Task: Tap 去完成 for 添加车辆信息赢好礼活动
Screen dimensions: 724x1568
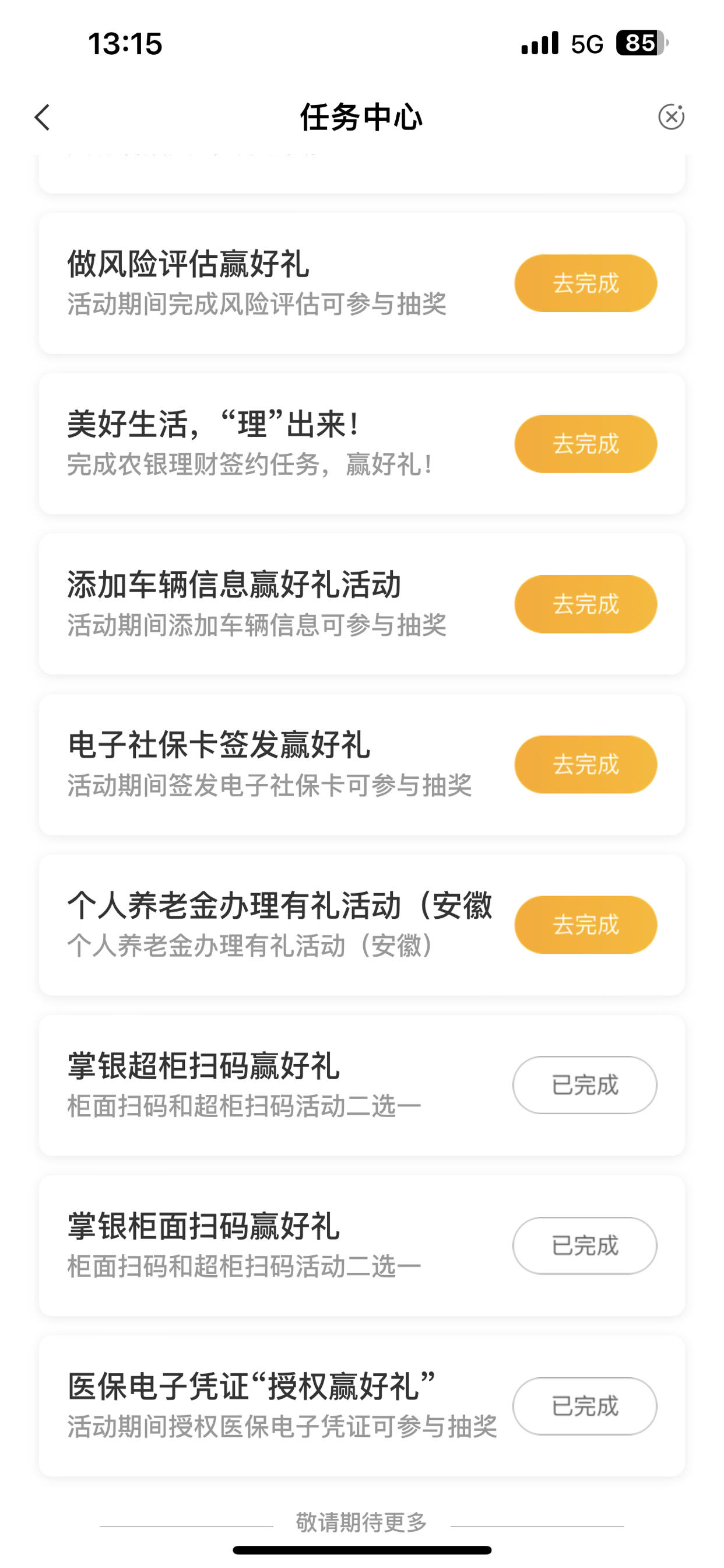Action: [585, 604]
